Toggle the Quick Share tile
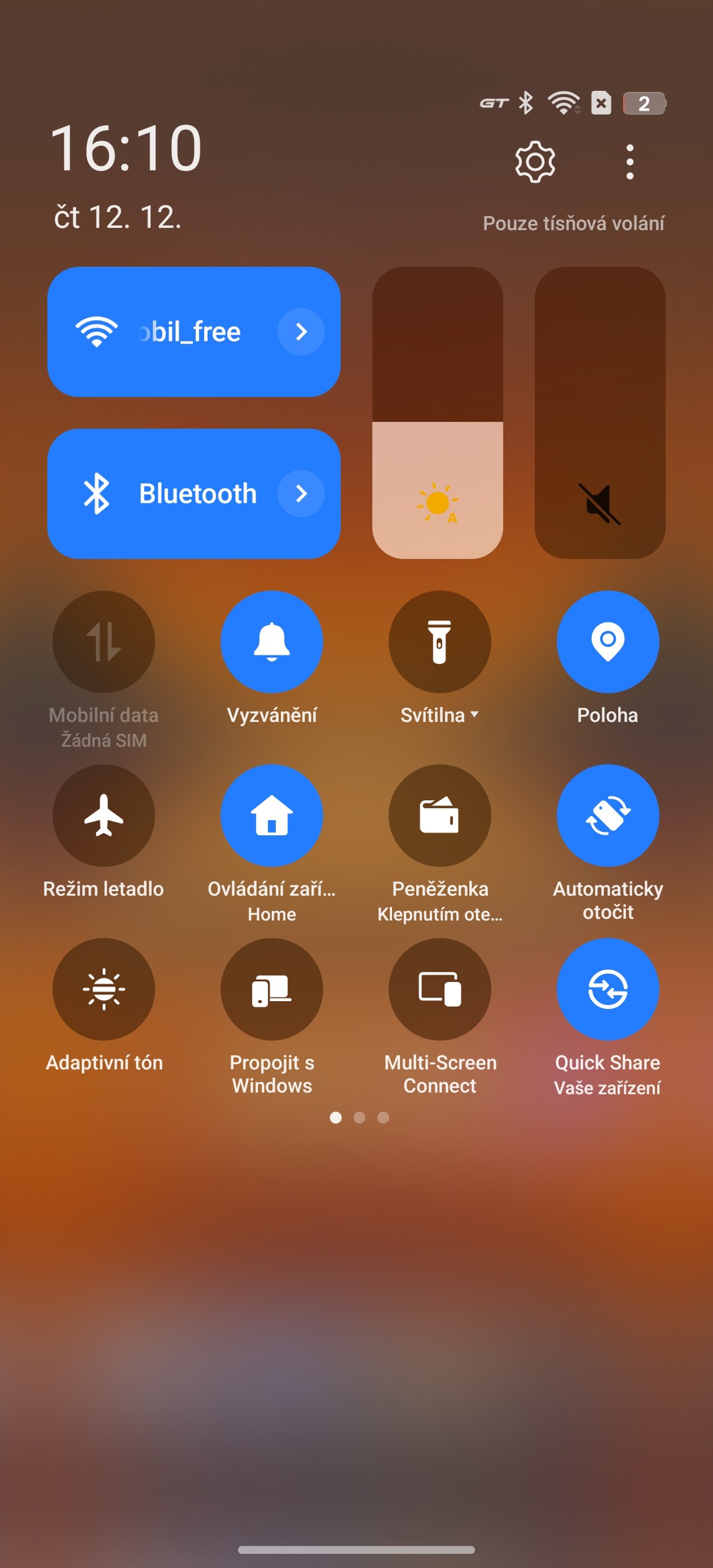The height and width of the screenshot is (1568, 713). click(607, 989)
